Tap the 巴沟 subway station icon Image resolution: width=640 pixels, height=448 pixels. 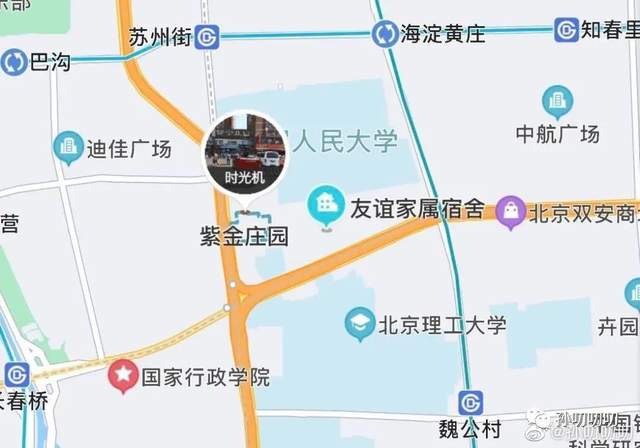[15, 63]
